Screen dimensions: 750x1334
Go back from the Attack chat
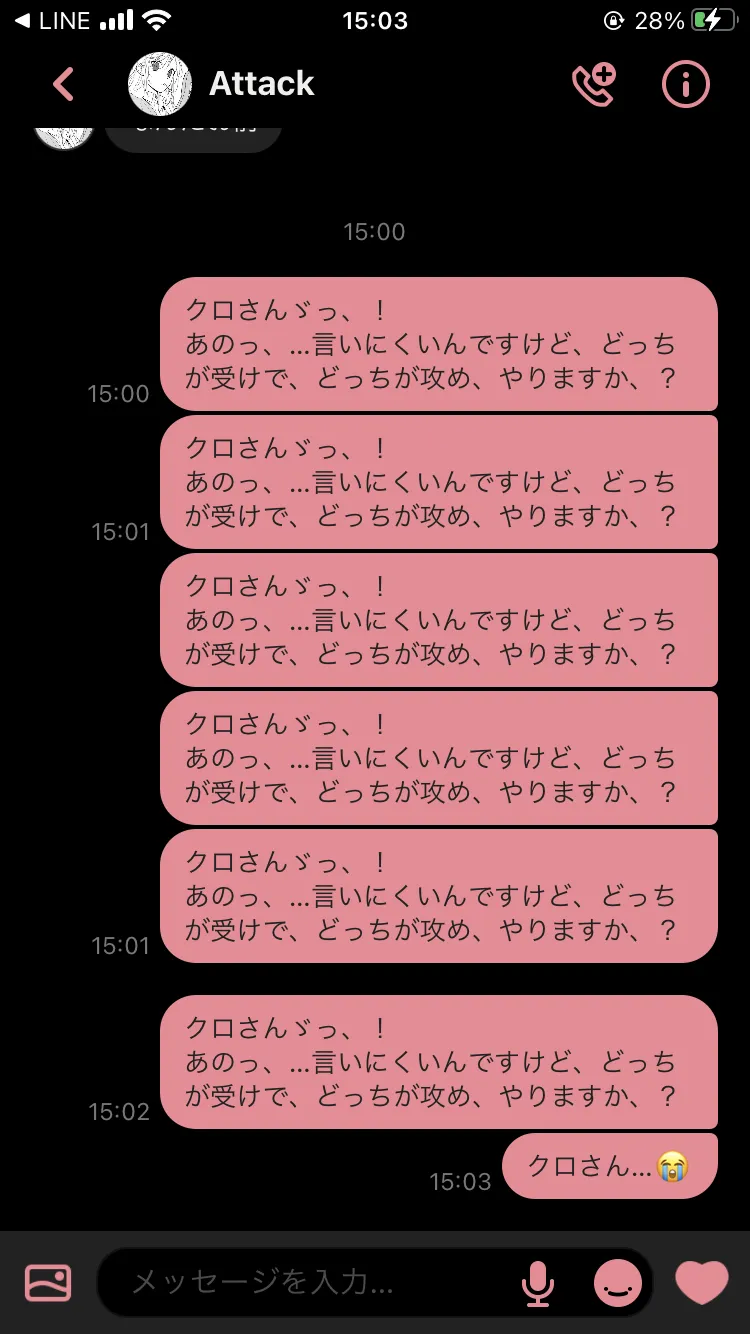pyautogui.click(x=63, y=85)
